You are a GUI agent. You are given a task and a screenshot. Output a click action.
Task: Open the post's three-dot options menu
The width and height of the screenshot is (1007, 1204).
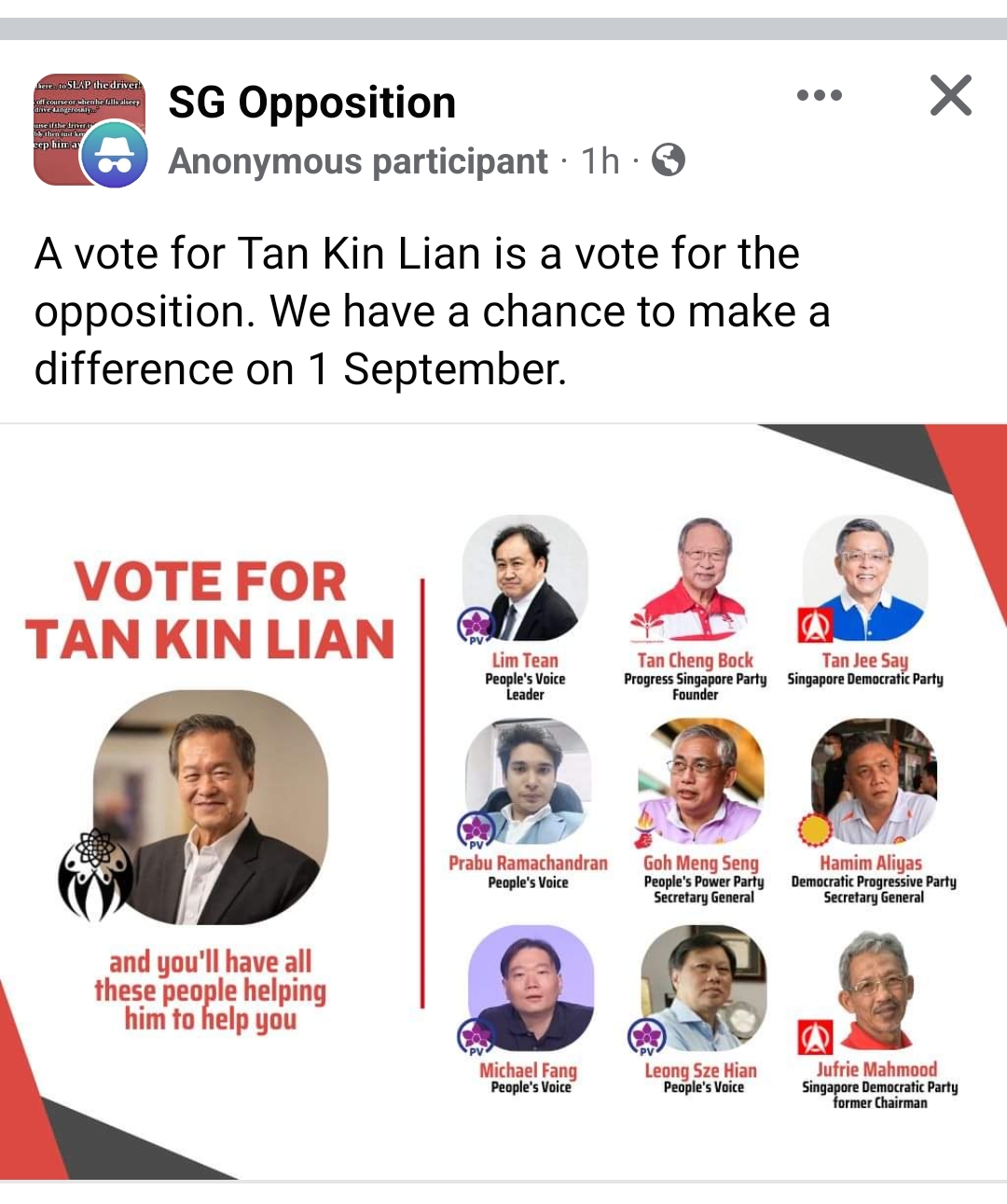coord(820,95)
